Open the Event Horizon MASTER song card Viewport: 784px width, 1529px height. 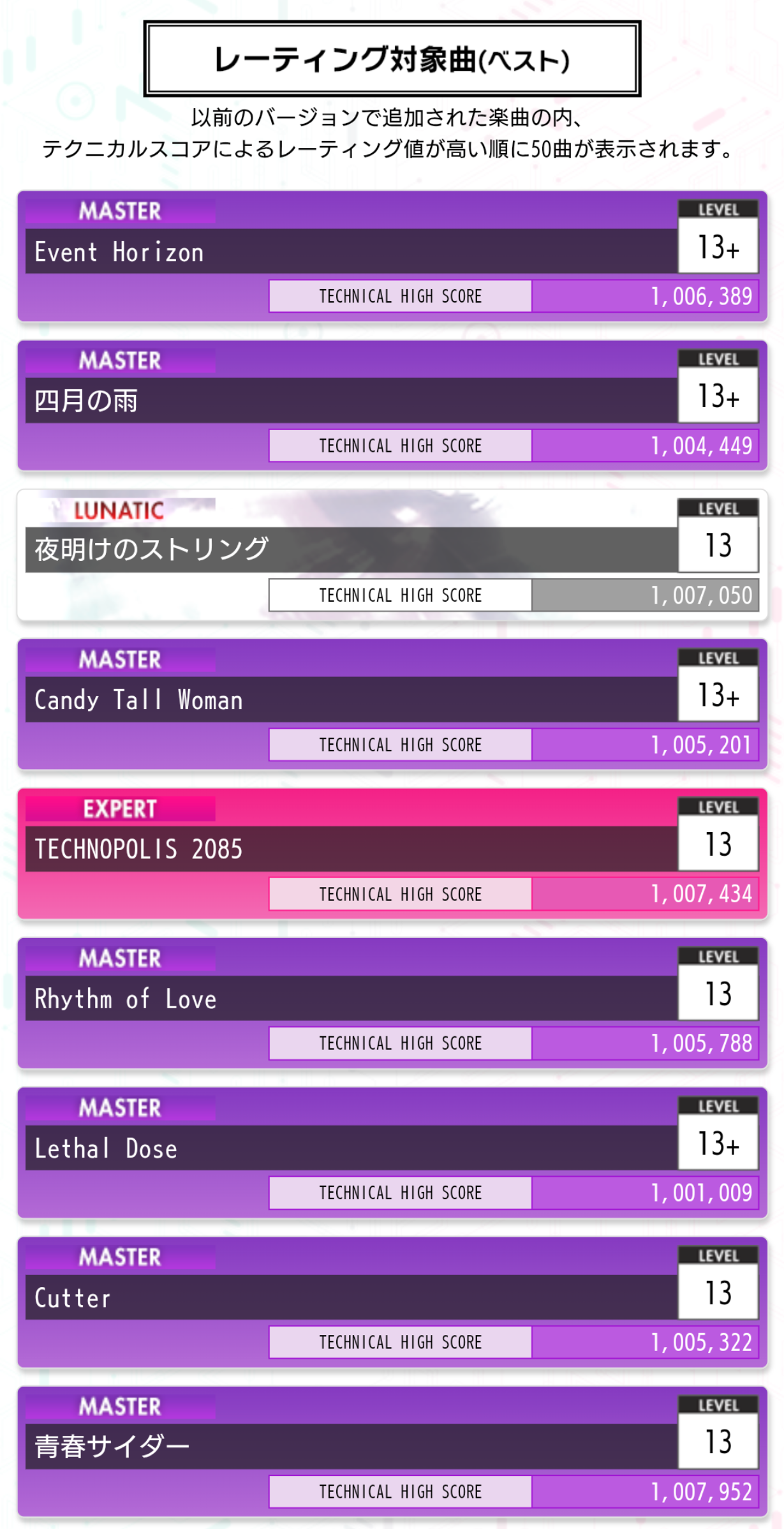pos(392,256)
